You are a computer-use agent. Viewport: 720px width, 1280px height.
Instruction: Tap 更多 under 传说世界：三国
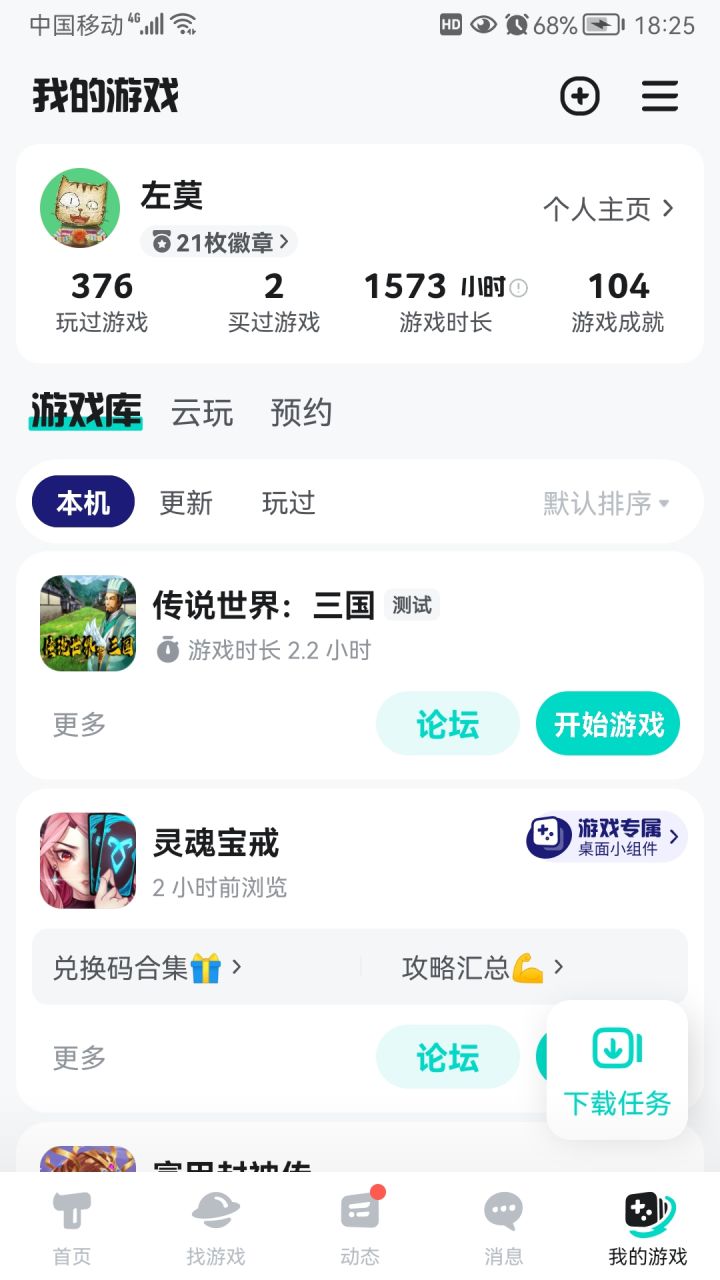click(x=79, y=724)
